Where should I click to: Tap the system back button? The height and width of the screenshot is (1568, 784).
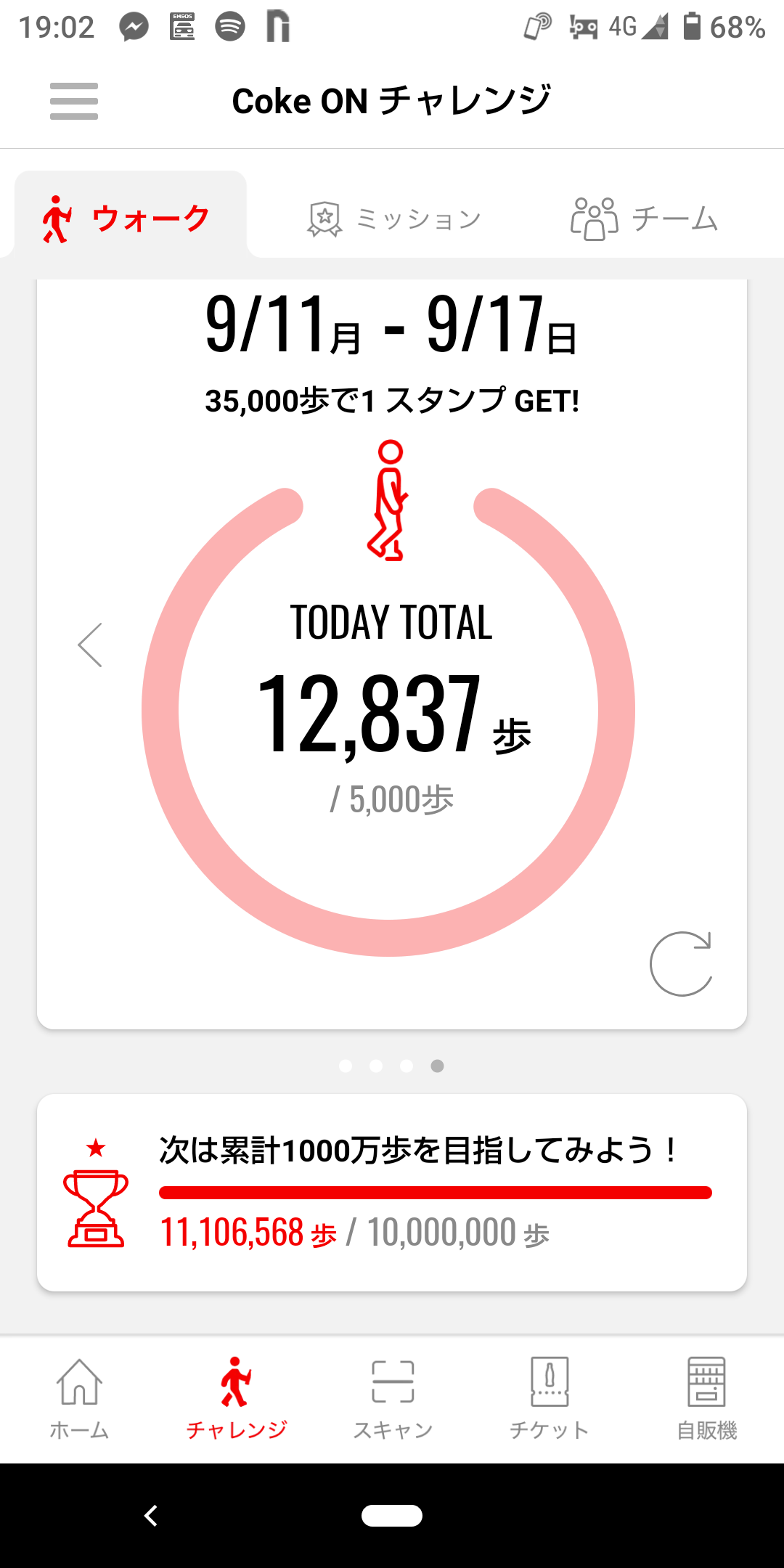click(x=151, y=1516)
